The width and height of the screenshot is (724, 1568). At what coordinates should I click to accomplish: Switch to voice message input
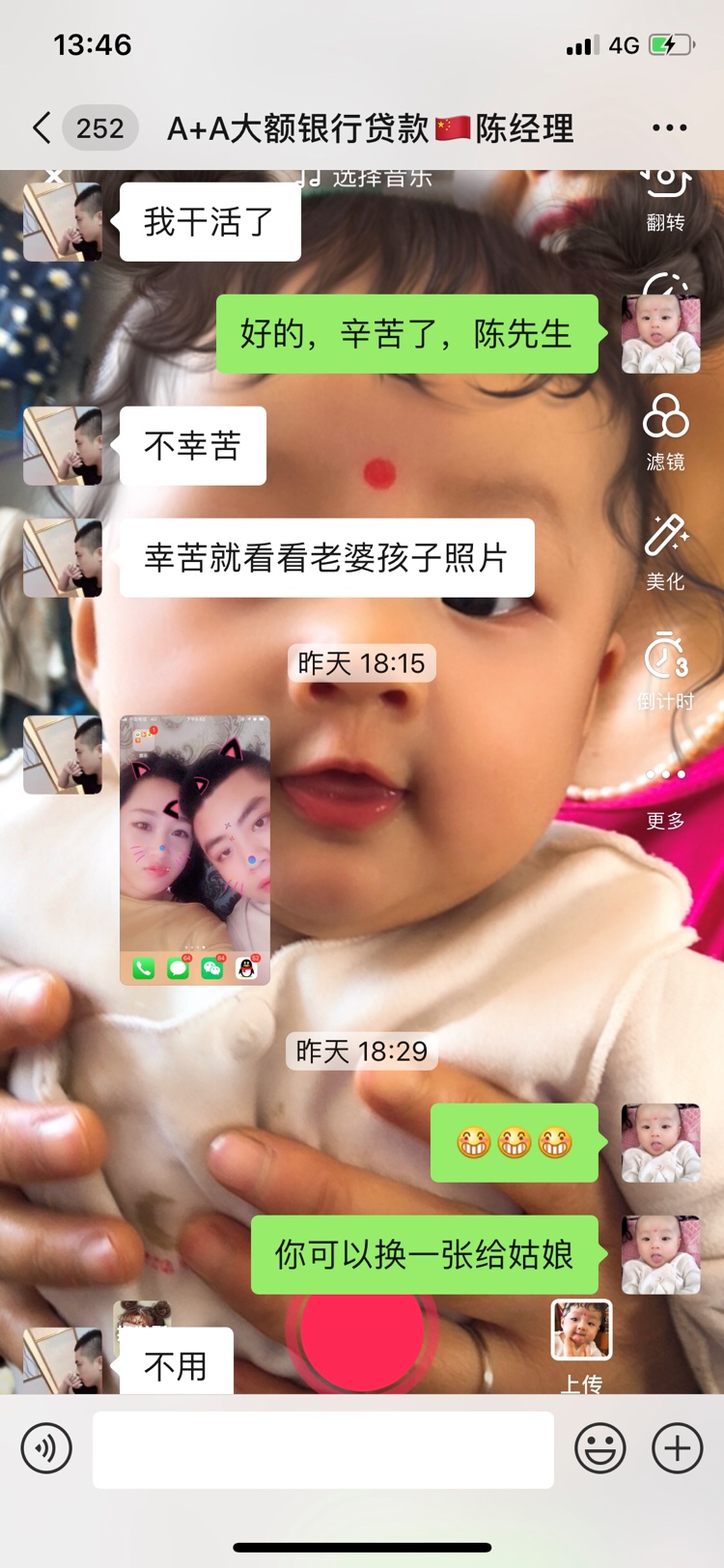point(46,1448)
